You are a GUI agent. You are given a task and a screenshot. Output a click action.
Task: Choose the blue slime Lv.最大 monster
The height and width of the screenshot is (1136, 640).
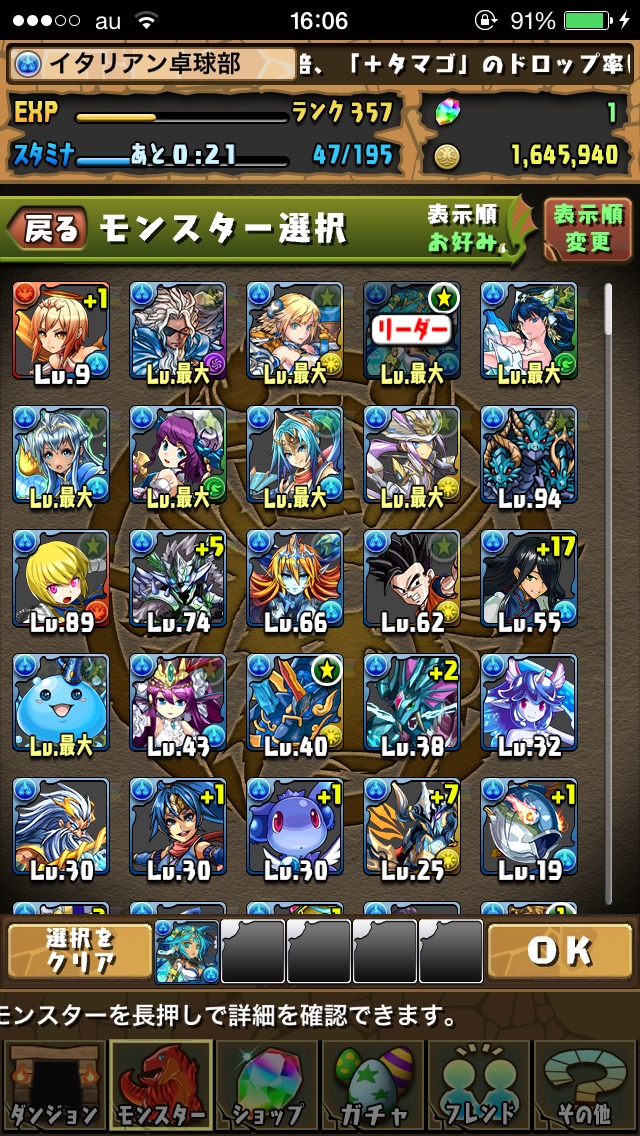(x=61, y=703)
